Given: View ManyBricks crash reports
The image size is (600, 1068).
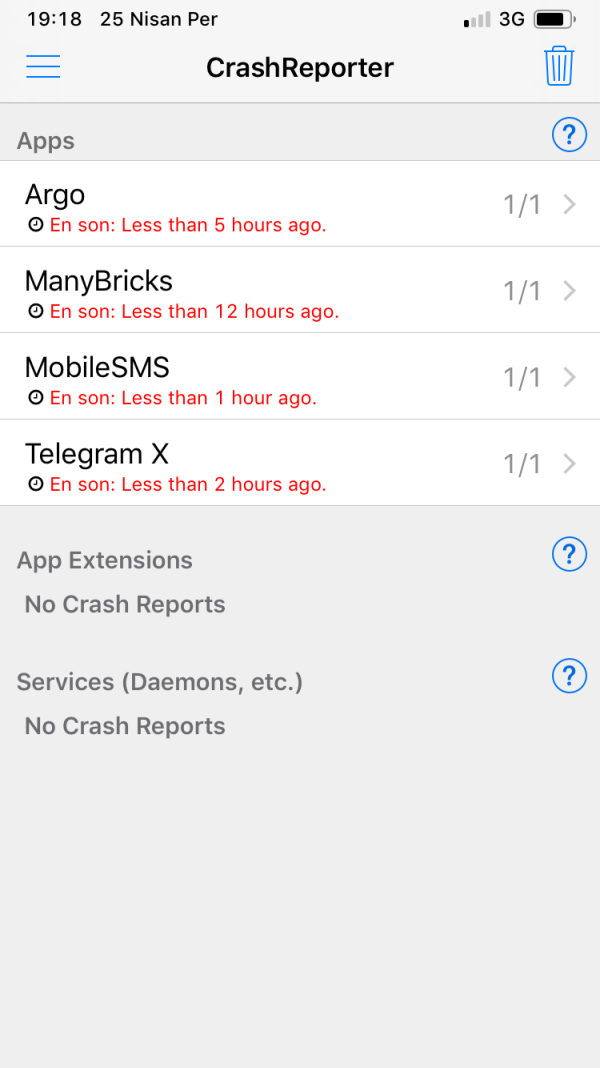Looking at the screenshot, I should [x=300, y=291].
